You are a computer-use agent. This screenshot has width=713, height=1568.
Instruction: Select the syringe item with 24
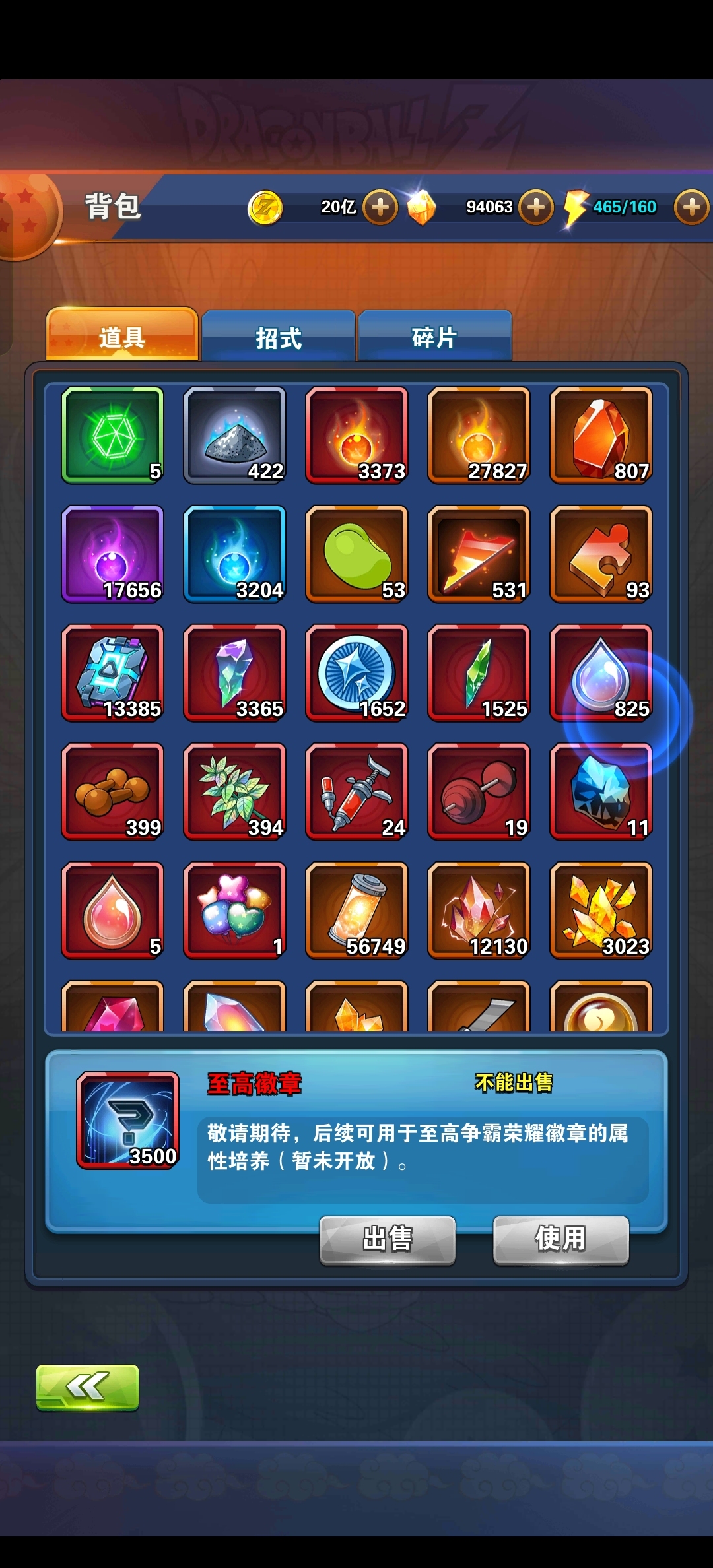356,792
